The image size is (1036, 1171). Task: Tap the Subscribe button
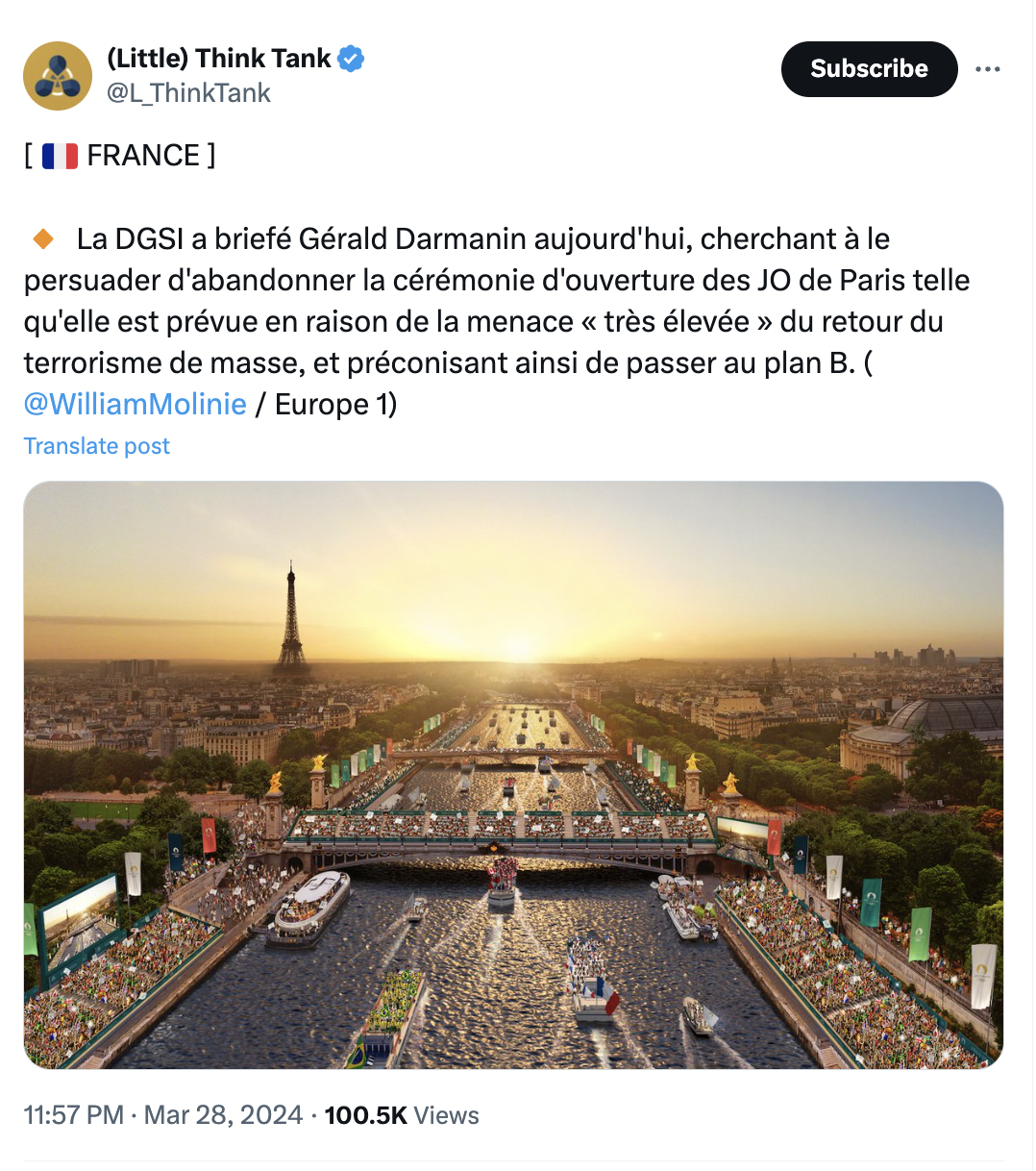coord(869,69)
